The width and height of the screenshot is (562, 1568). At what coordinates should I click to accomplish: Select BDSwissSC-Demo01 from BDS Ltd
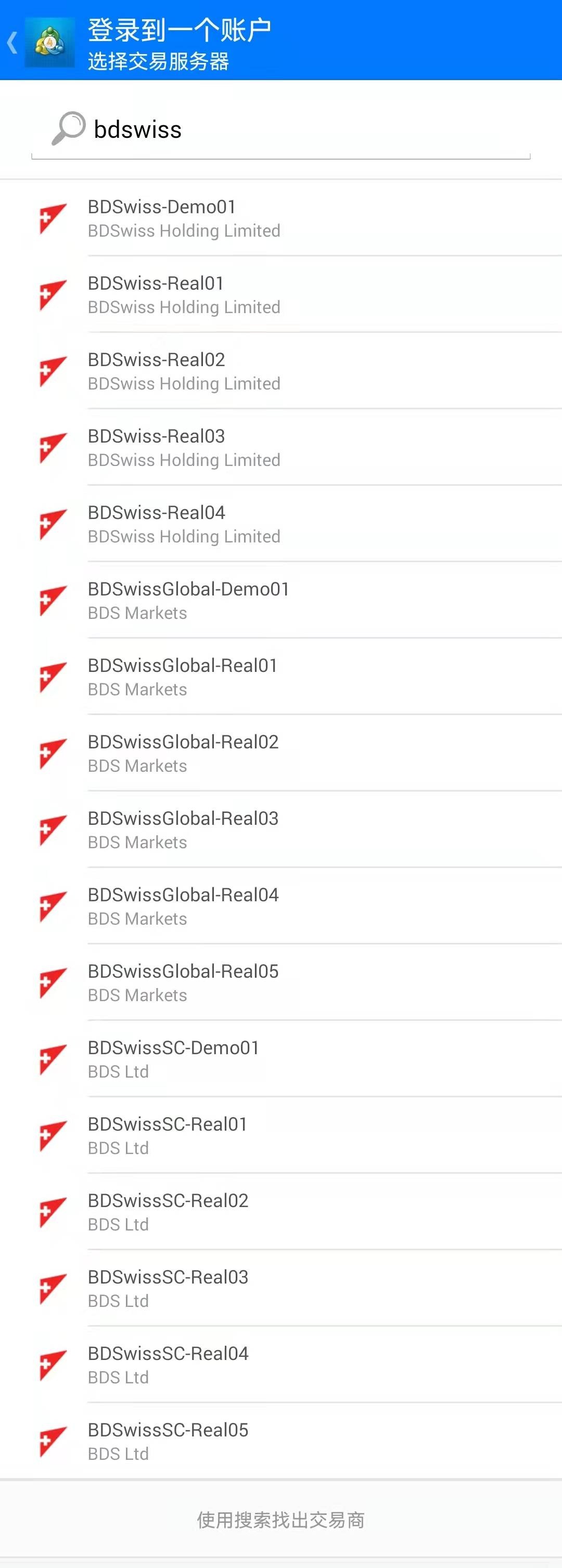click(280, 1059)
